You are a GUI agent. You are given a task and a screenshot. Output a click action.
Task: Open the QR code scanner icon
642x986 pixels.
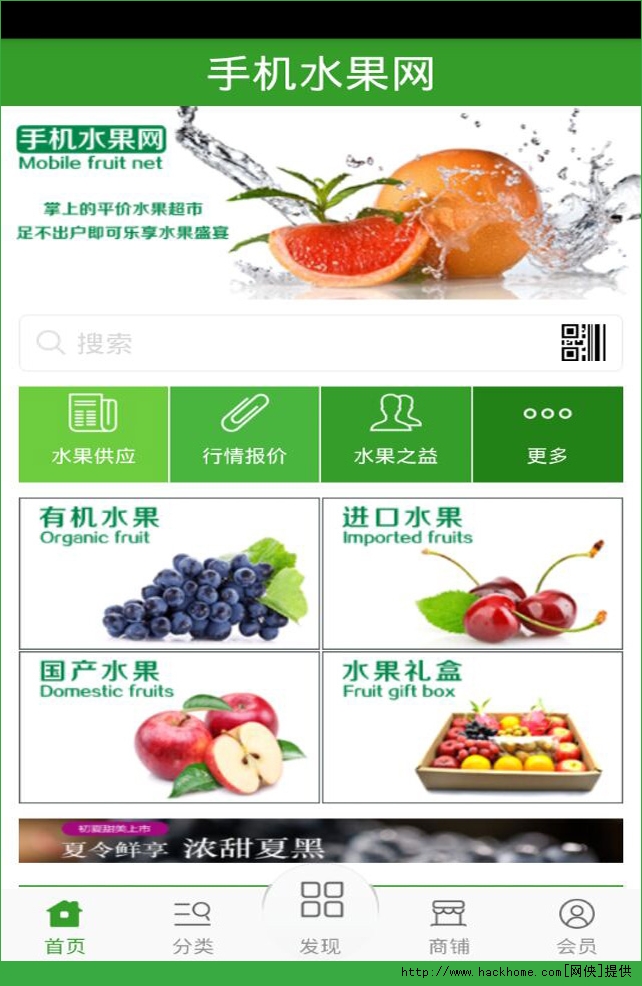pos(583,343)
